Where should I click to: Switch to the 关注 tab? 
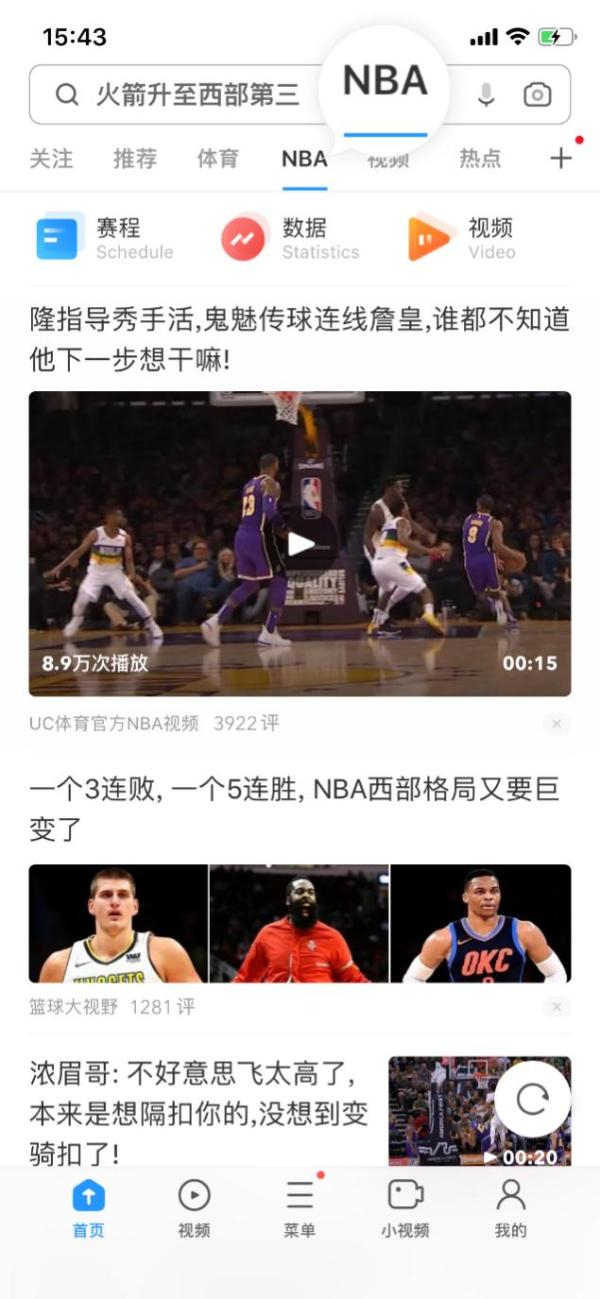click(x=51, y=159)
